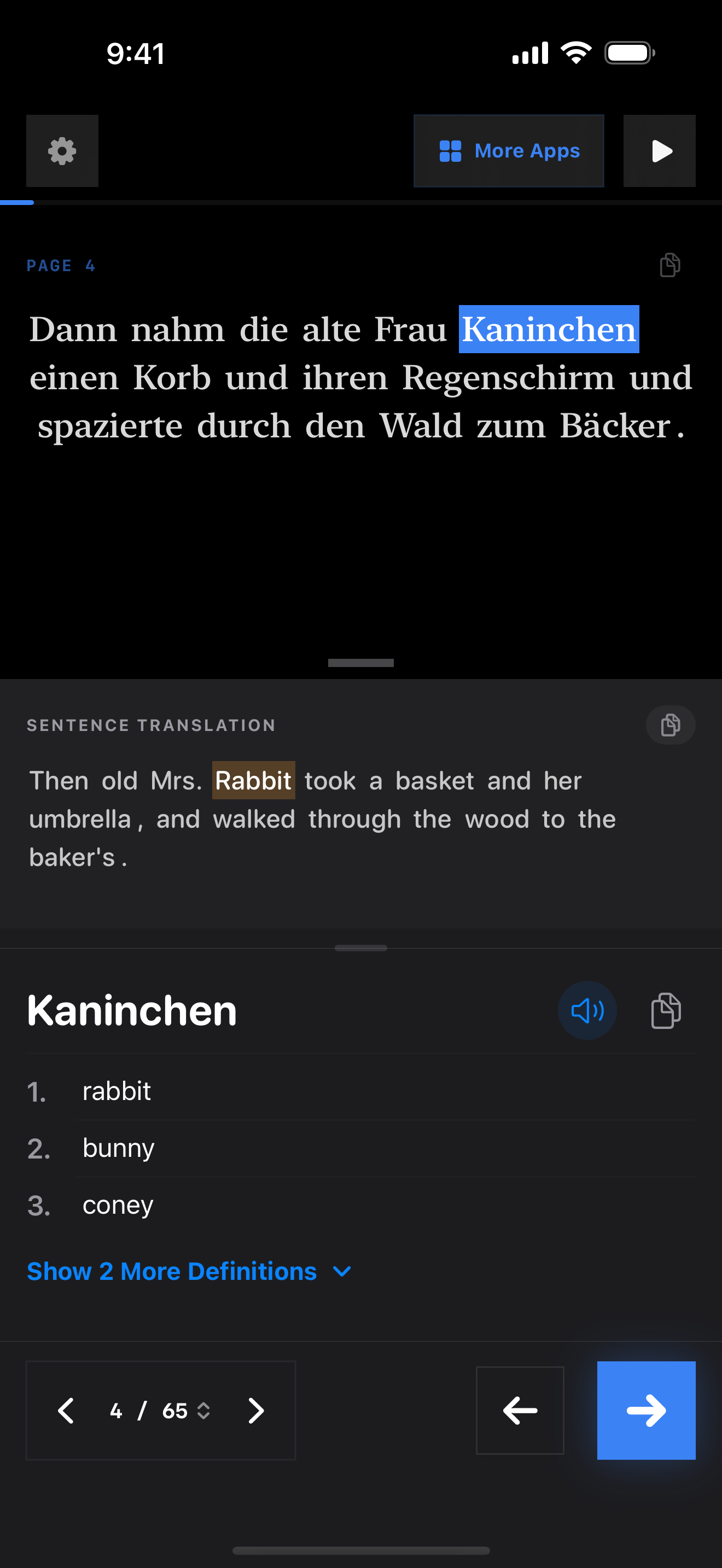
Task: Open the settings gear
Action: [62, 151]
